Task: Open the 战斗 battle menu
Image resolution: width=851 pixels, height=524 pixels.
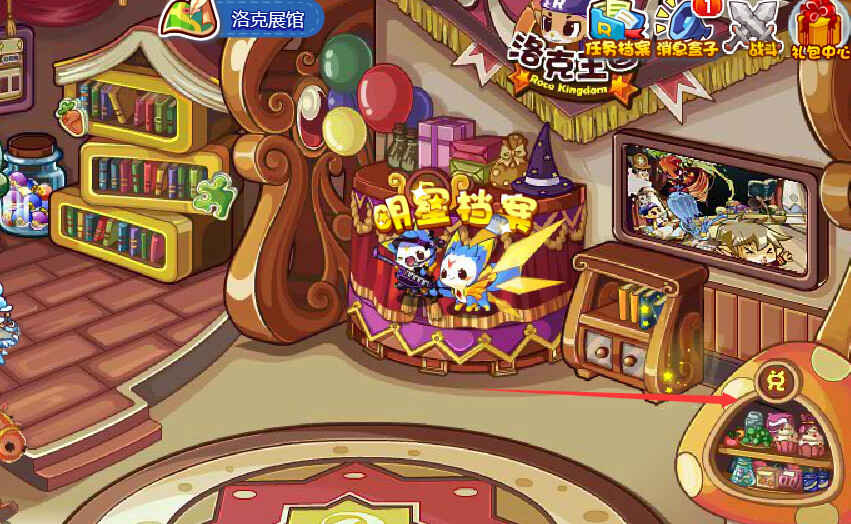Action: 753,28
